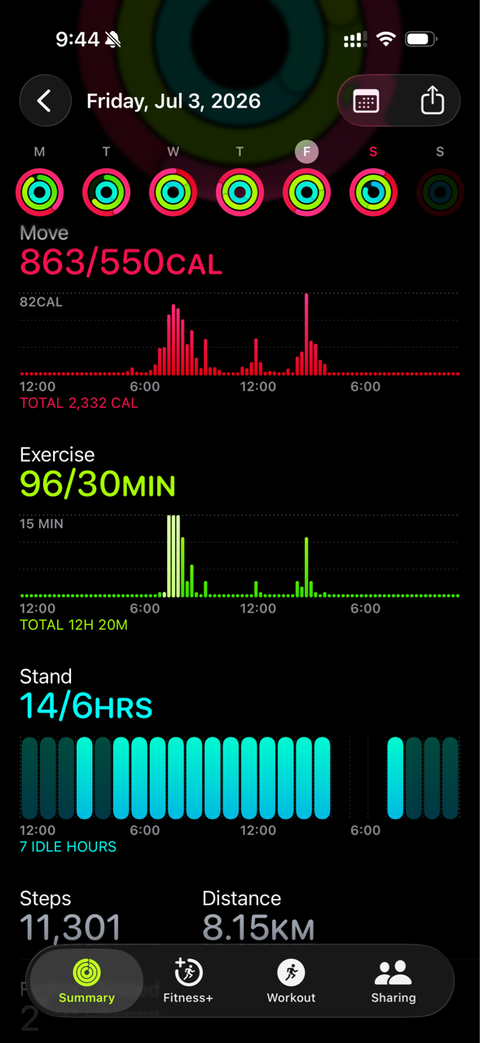Viewport: 480px width, 1043px height.
Task: Go back using the back arrow
Action: (x=45, y=101)
